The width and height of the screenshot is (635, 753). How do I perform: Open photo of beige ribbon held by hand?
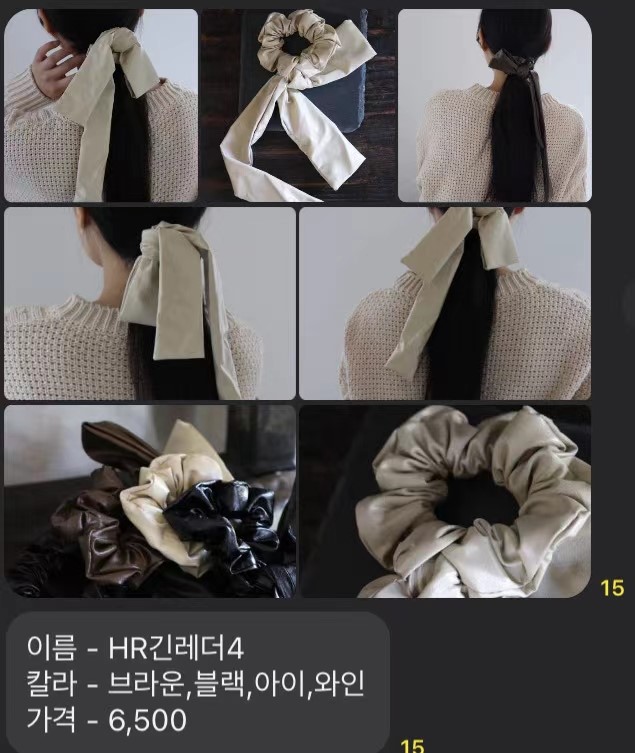100,105
